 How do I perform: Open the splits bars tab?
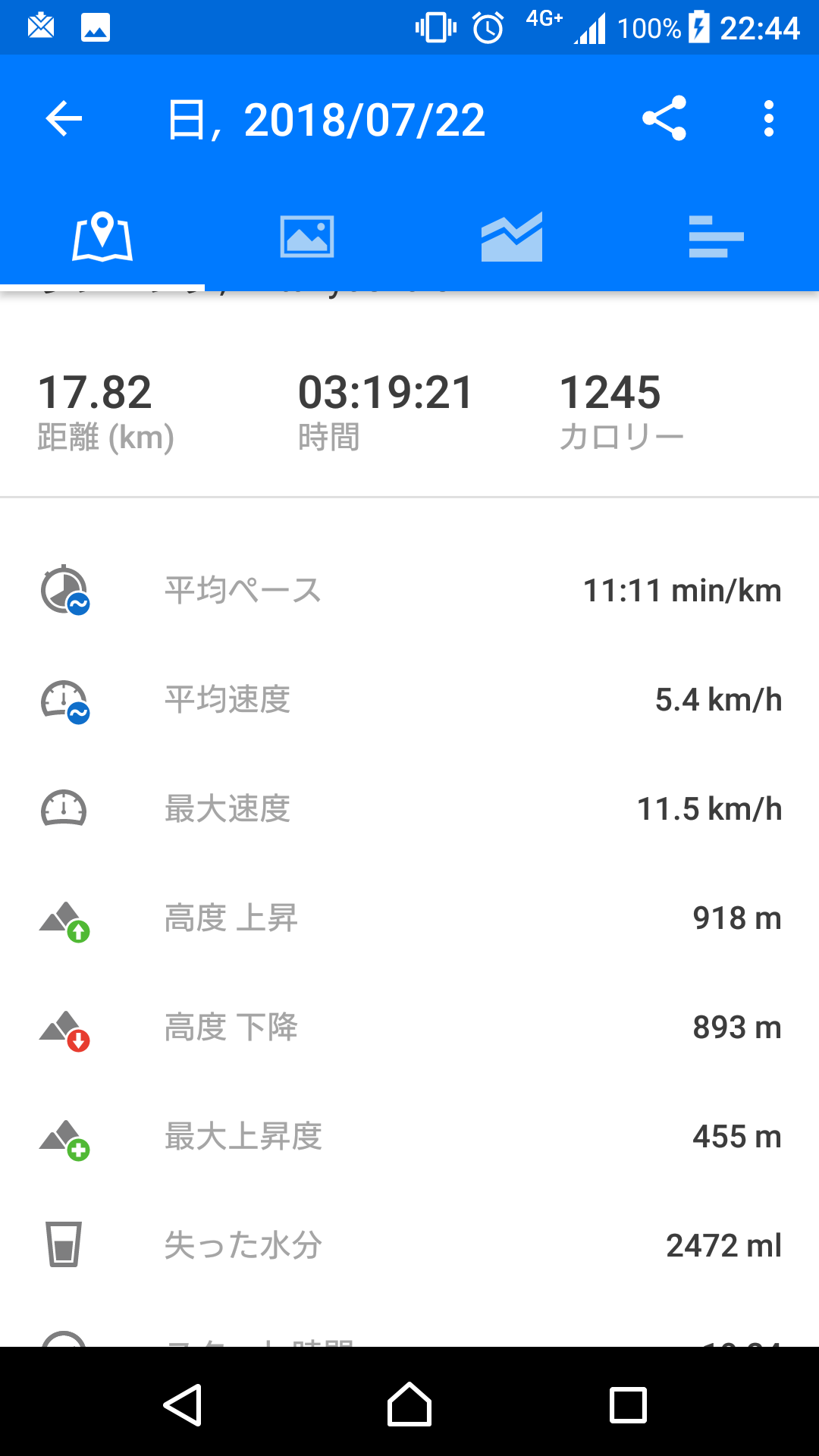[x=716, y=237]
